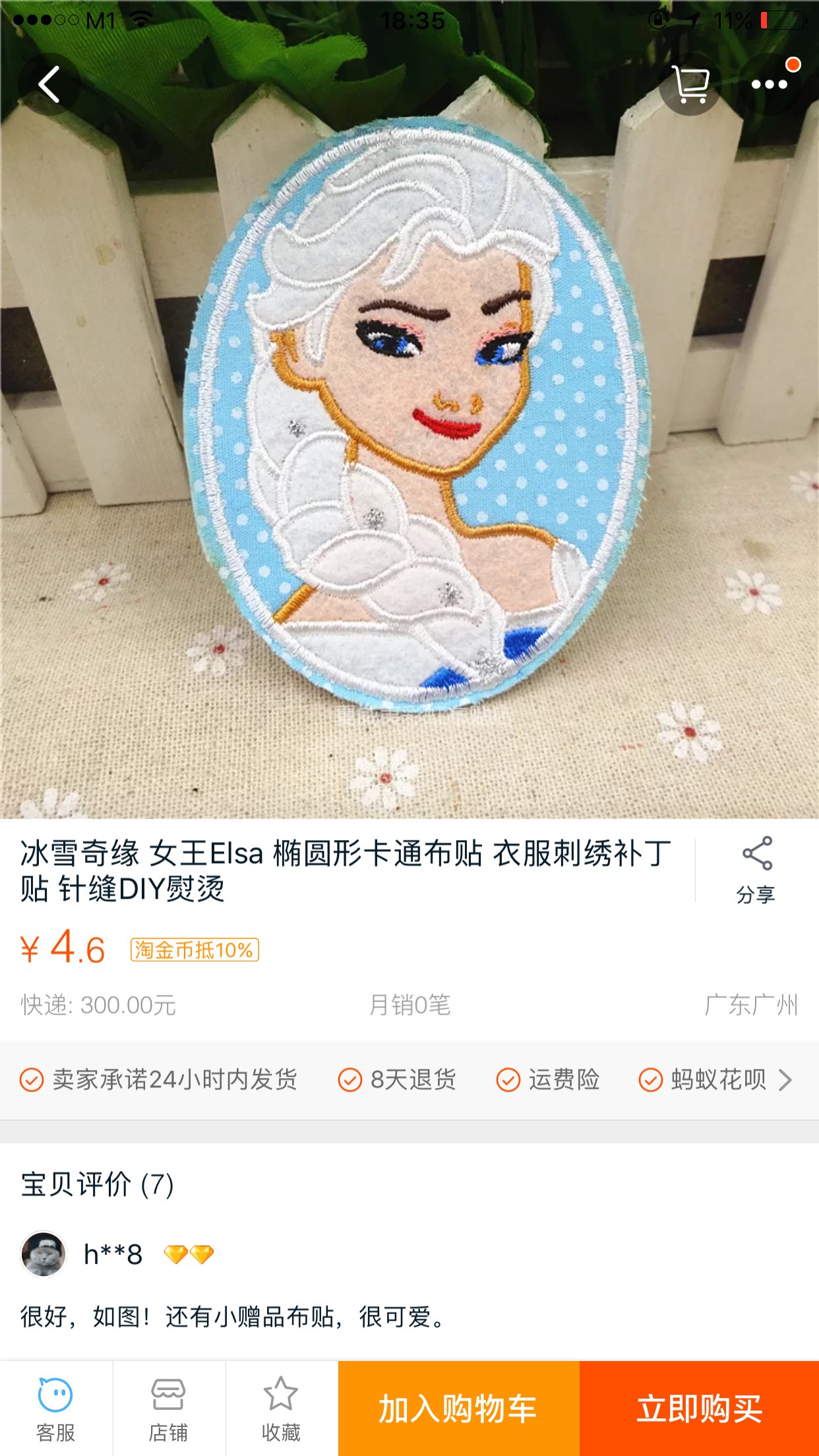This screenshot has height=1456, width=819.
Task: Share this Elsa patch listing
Action: click(756, 869)
